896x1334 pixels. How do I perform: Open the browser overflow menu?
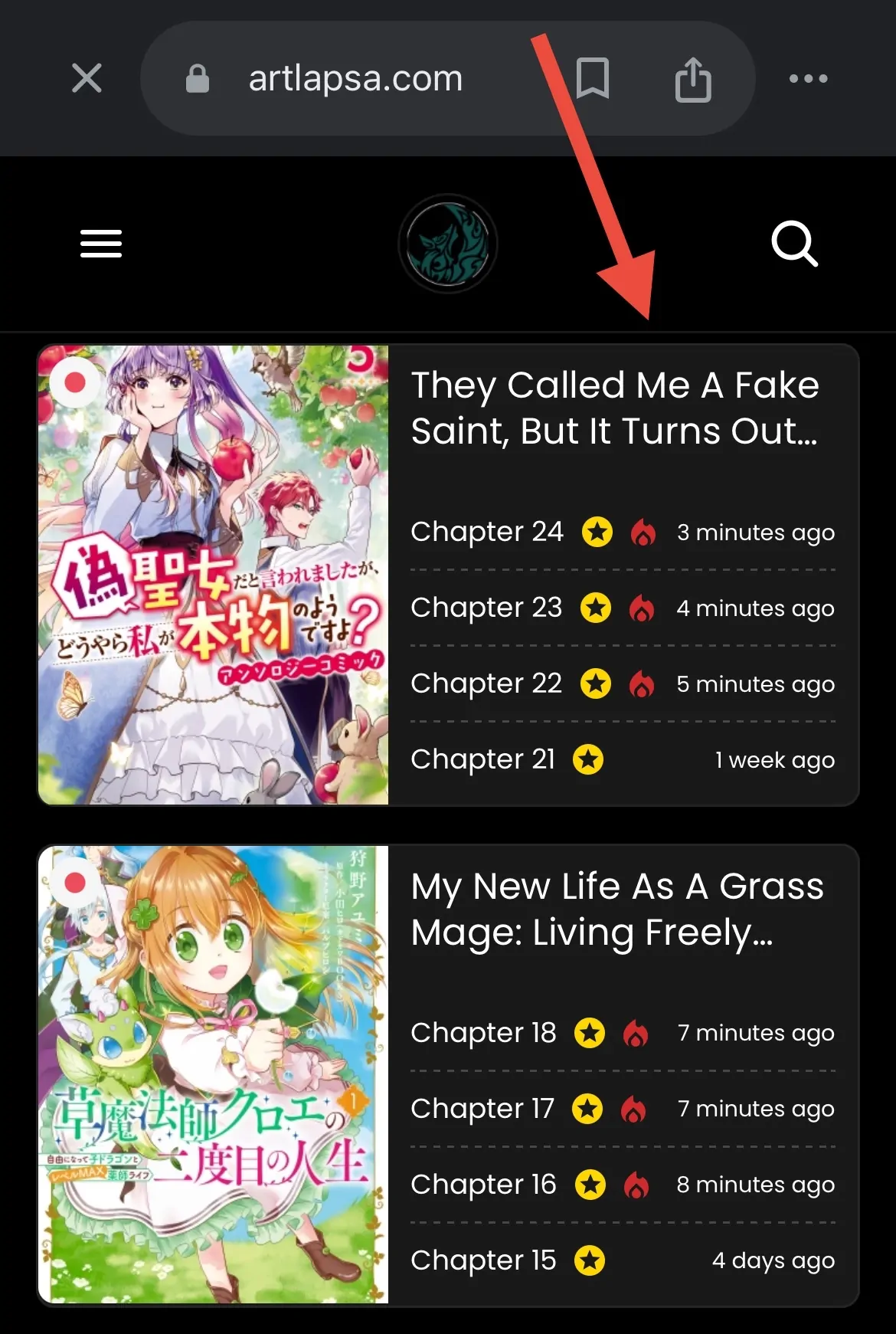[808, 78]
